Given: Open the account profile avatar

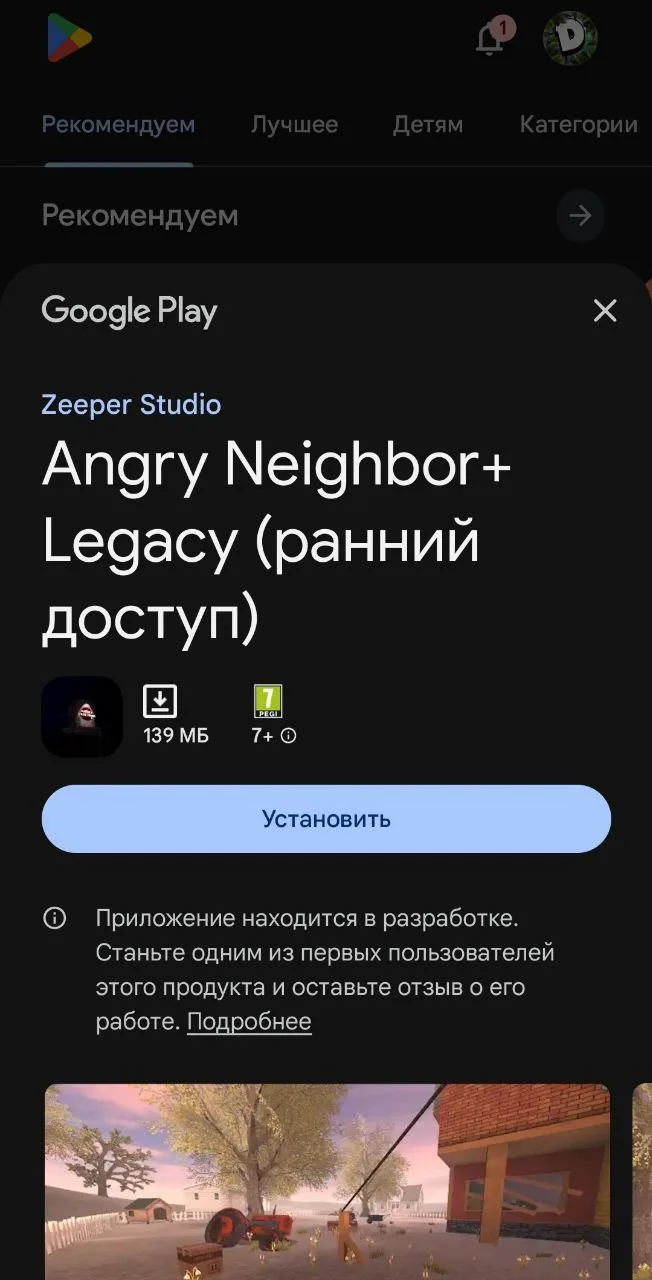Looking at the screenshot, I should (x=570, y=39).
